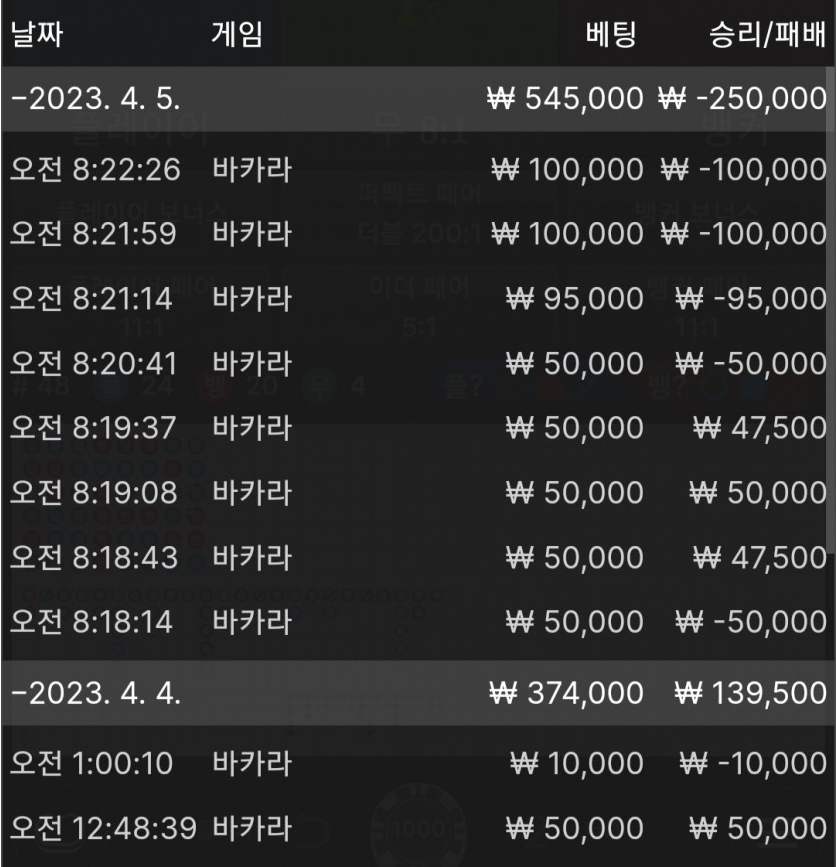Viewport: 837px width, 867px height.
Task: Open the 오전 12:48:39 바카라 bet record
Action: tap(418, 828)
